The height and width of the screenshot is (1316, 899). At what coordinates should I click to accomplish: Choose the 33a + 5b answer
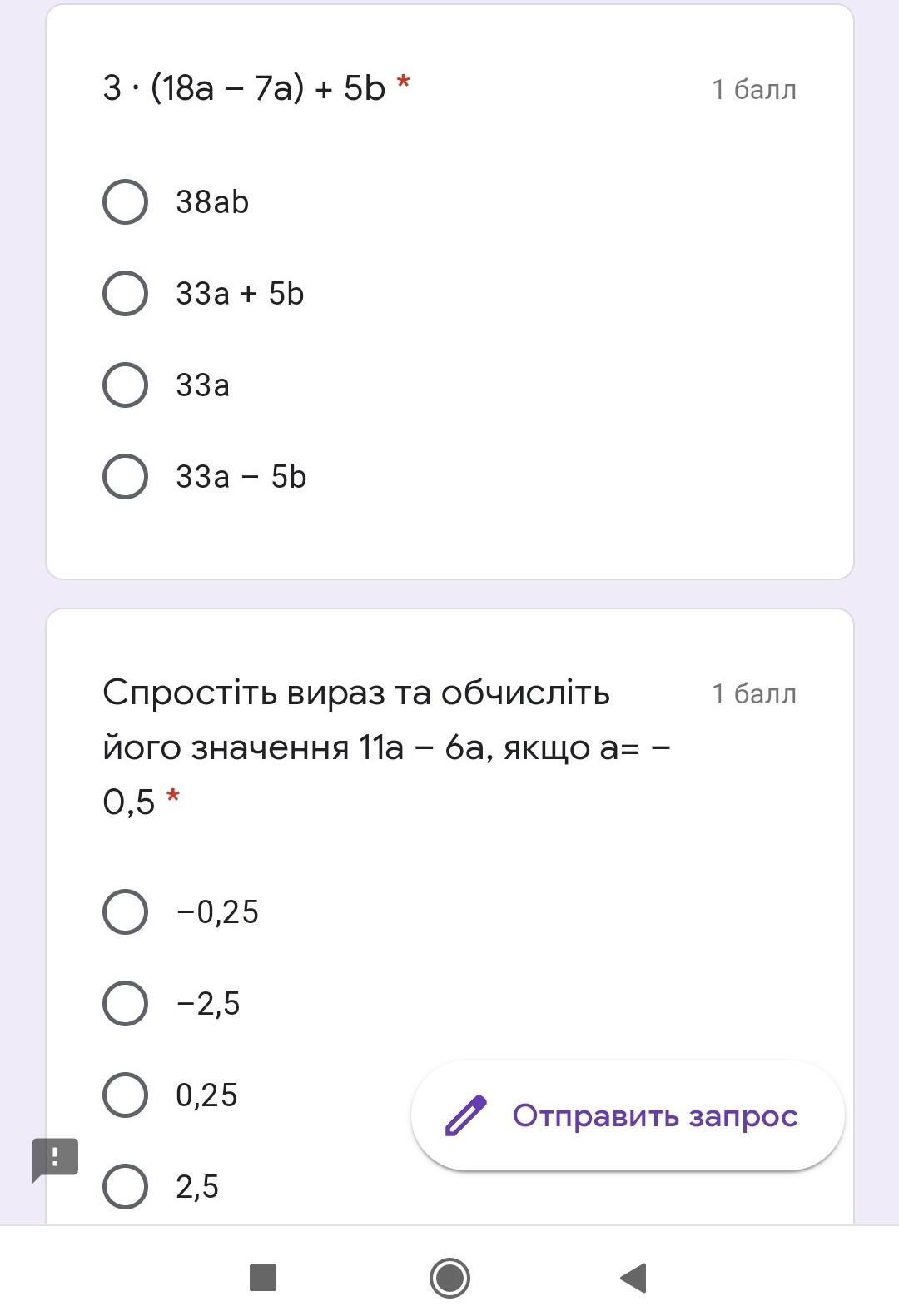[126, 294]
